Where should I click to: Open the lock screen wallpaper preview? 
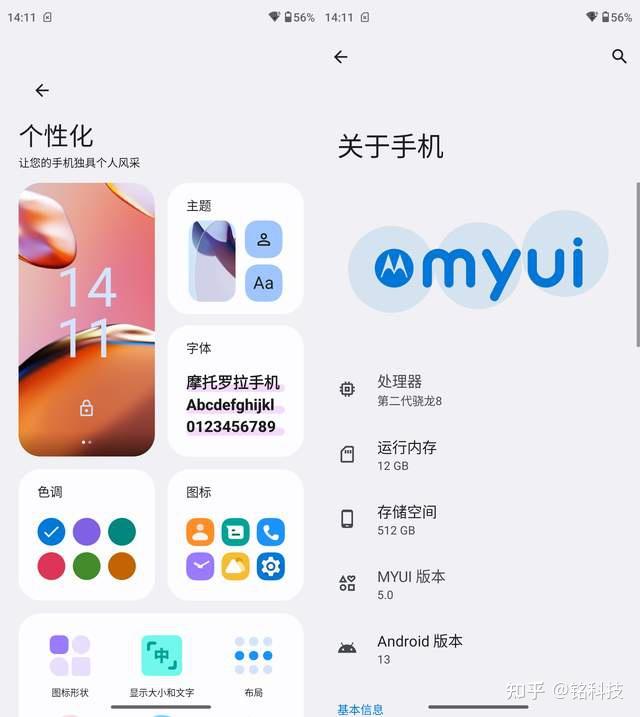87,318
